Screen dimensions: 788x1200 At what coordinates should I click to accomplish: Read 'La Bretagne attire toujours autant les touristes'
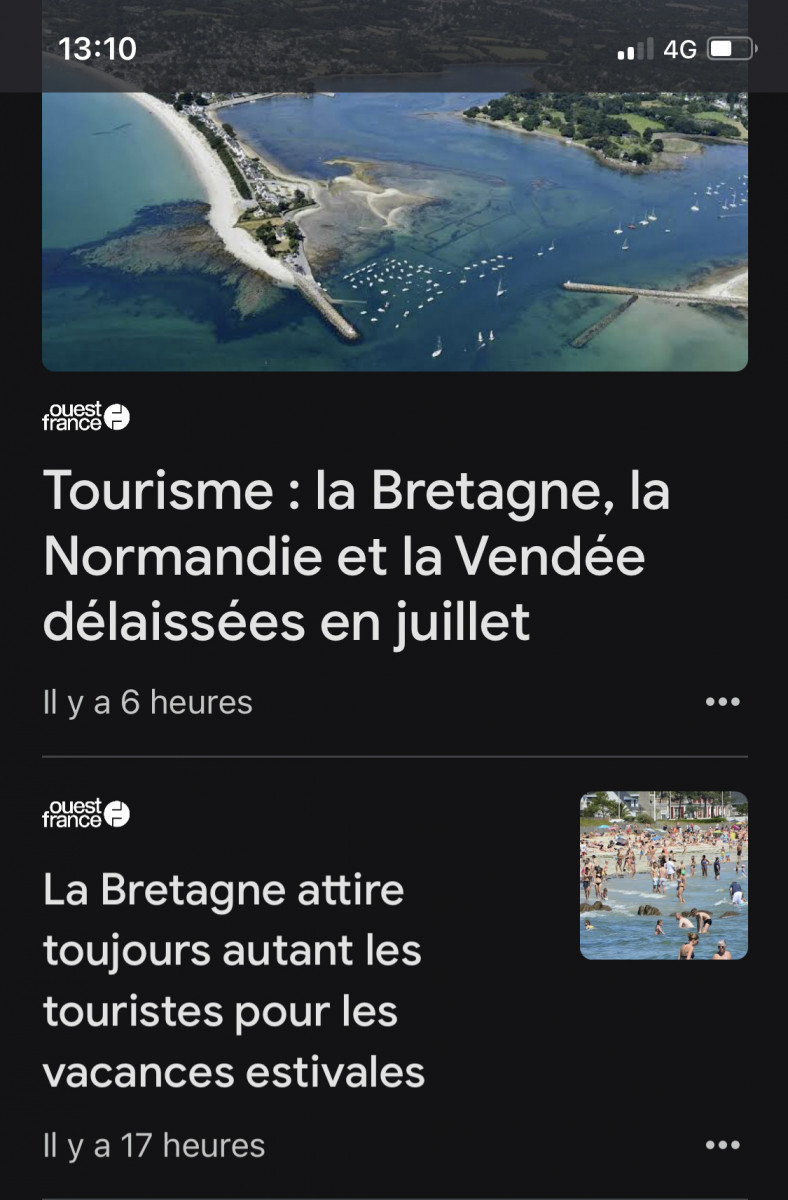[x=234, y=980]
